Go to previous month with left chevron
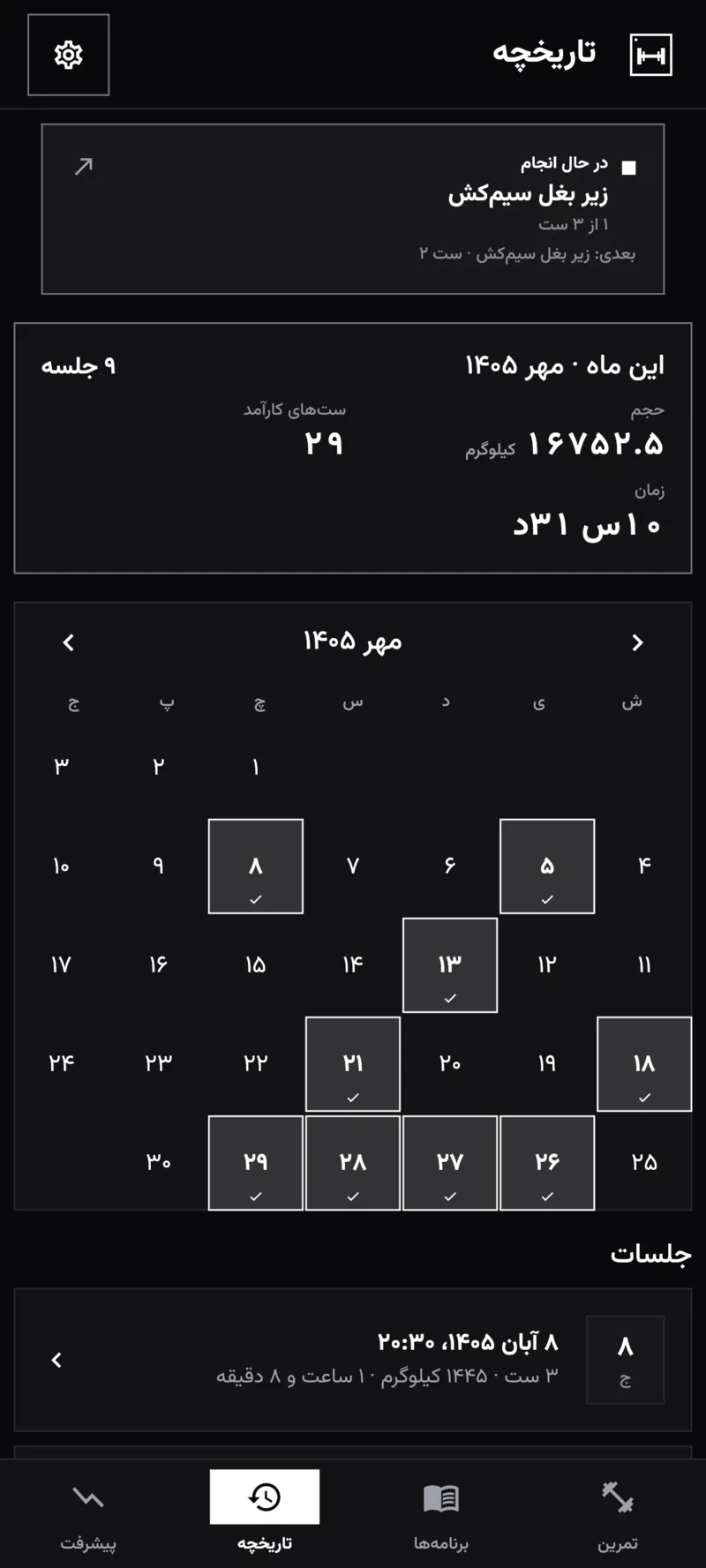 (x=69, y=642)
